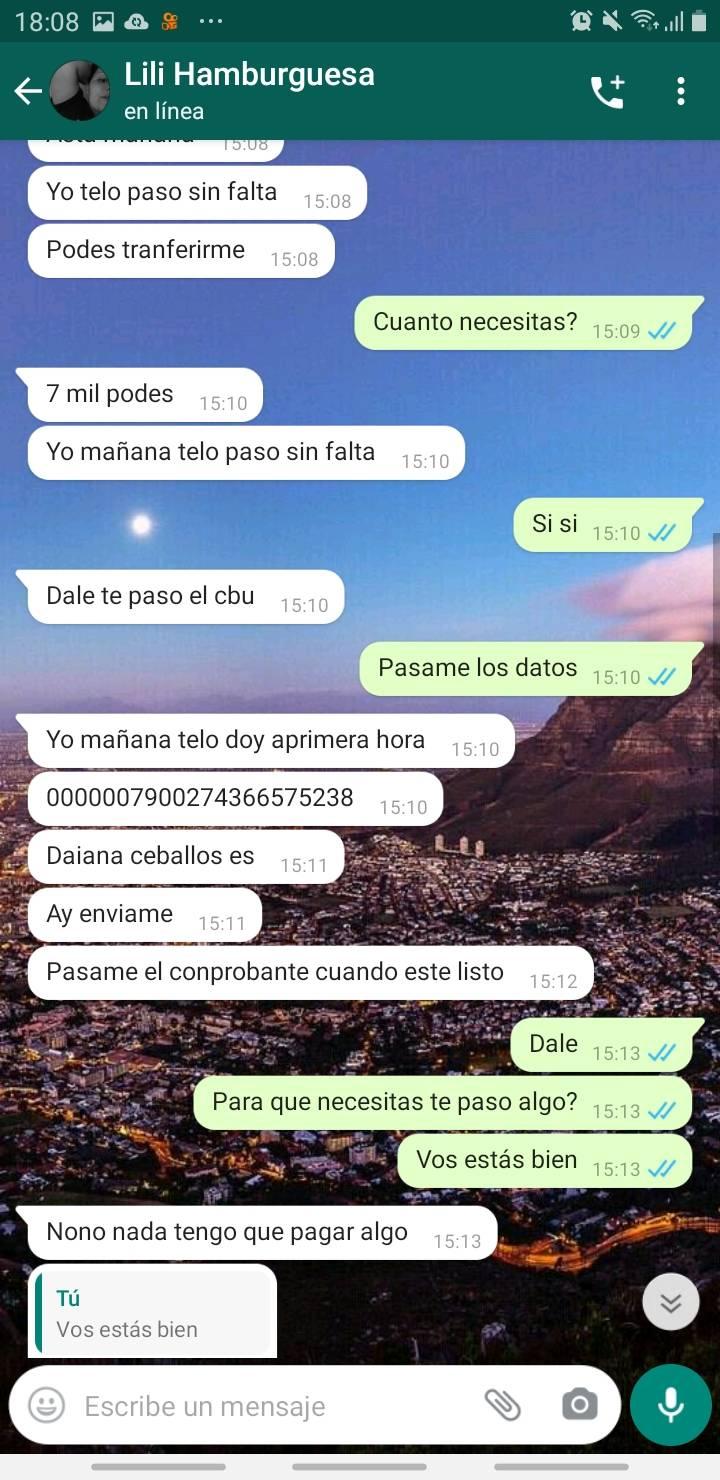Jump to the latest messages with the down arrows
The width and height of the screenshot is (720, 1480).
(x=671, y=1302)
